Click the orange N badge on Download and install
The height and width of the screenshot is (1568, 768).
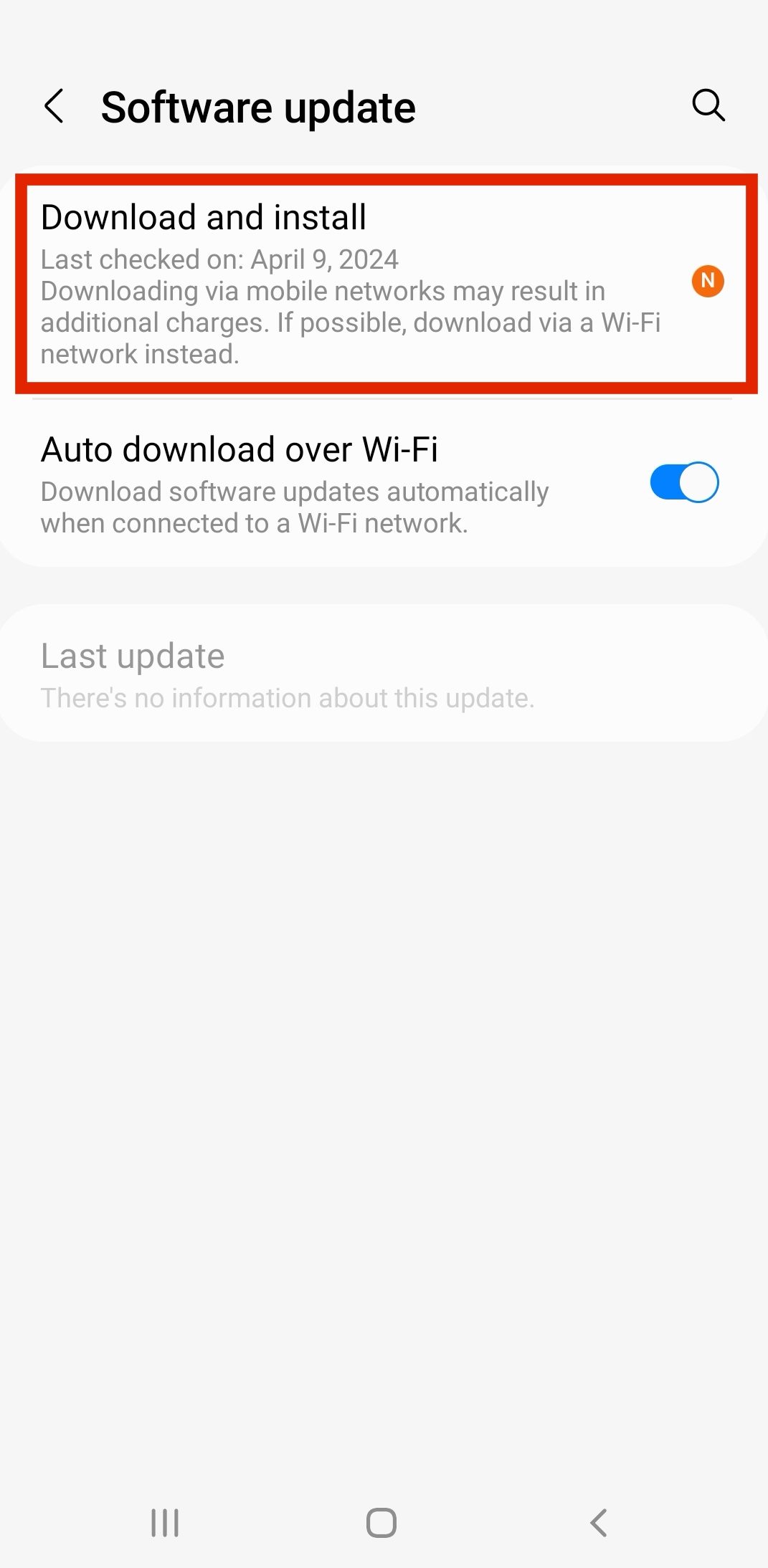pyautogui.click(x=708, y=281)
